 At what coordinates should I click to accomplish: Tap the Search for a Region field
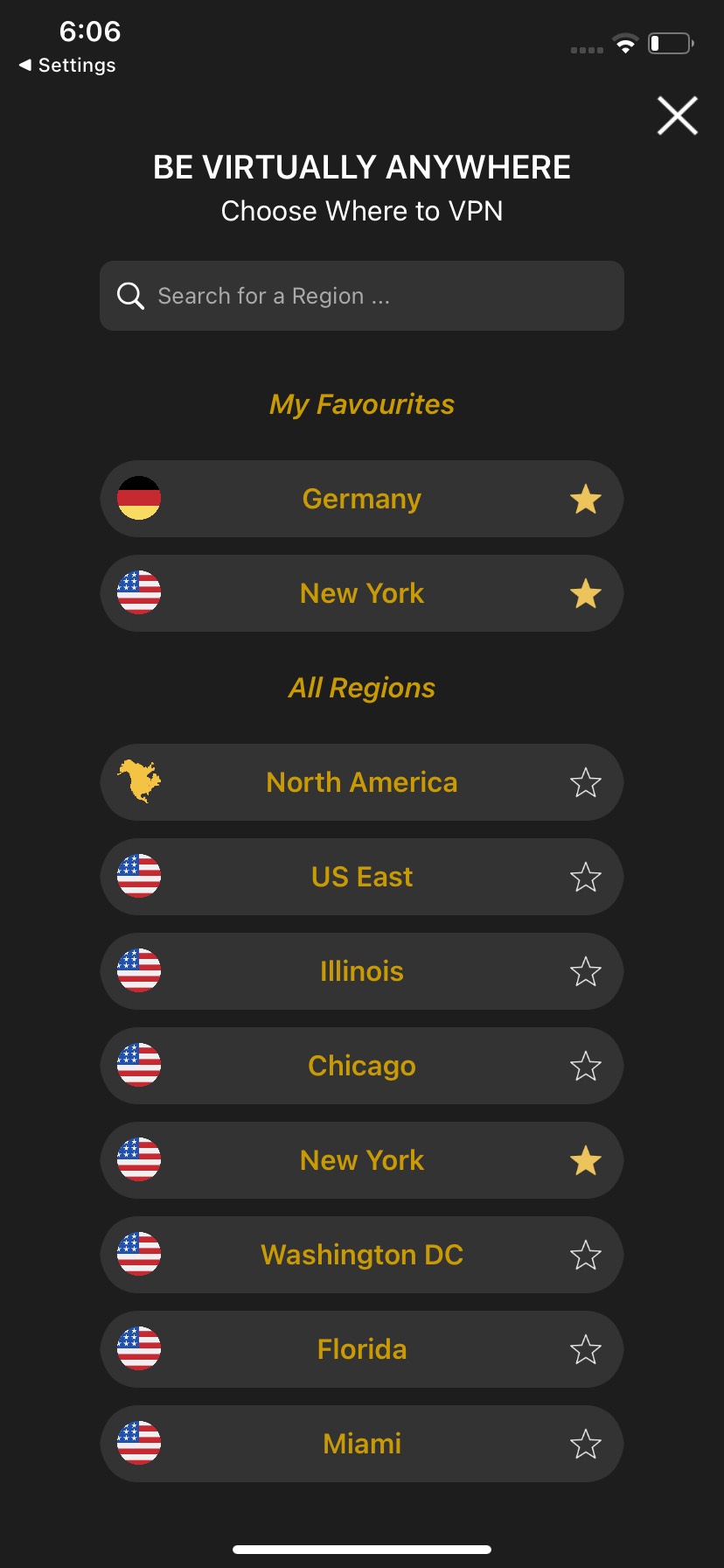pyautogui.click(x=362, y=296)
